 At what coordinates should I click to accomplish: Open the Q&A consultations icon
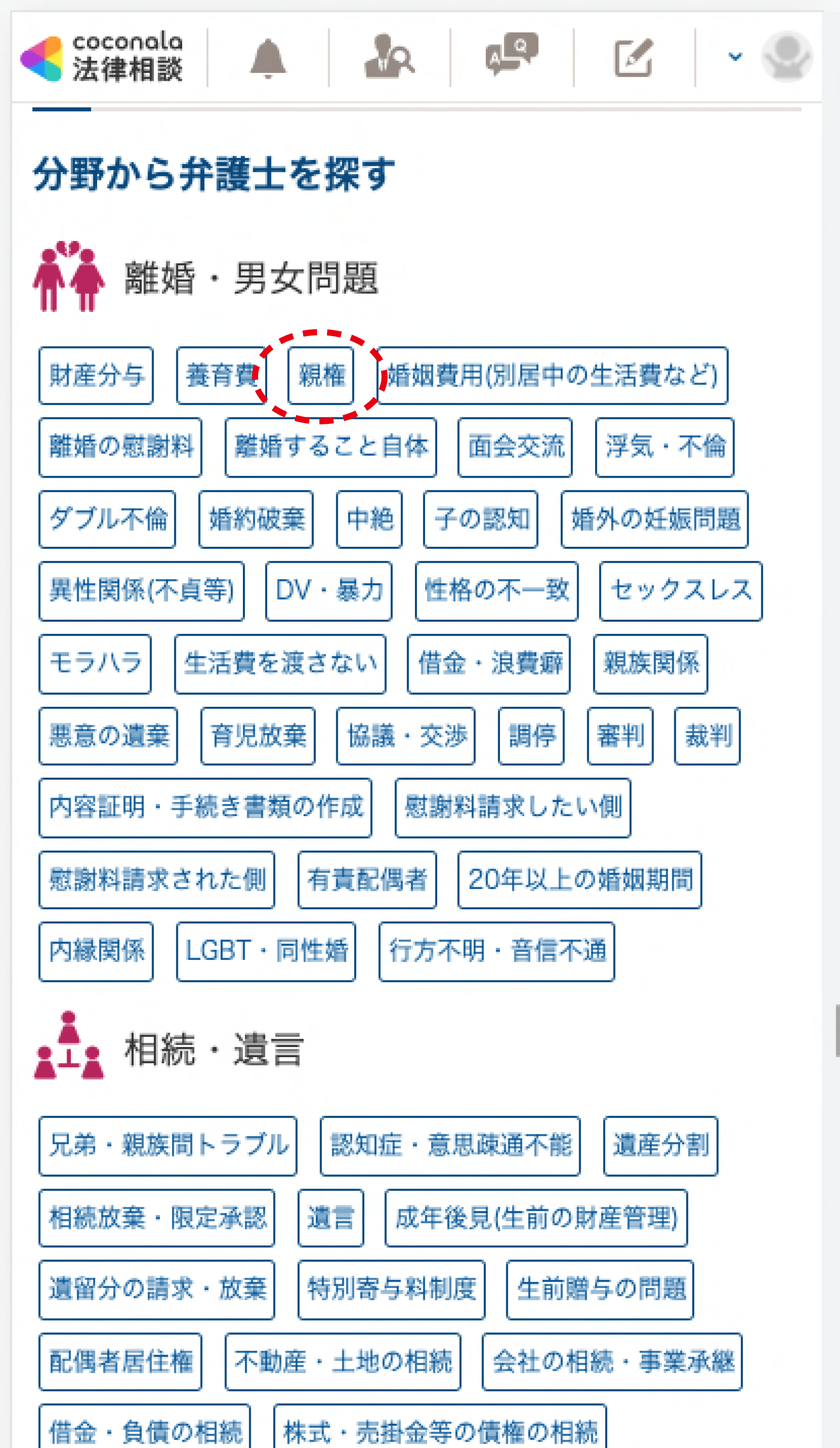click(x=512, y=55)
